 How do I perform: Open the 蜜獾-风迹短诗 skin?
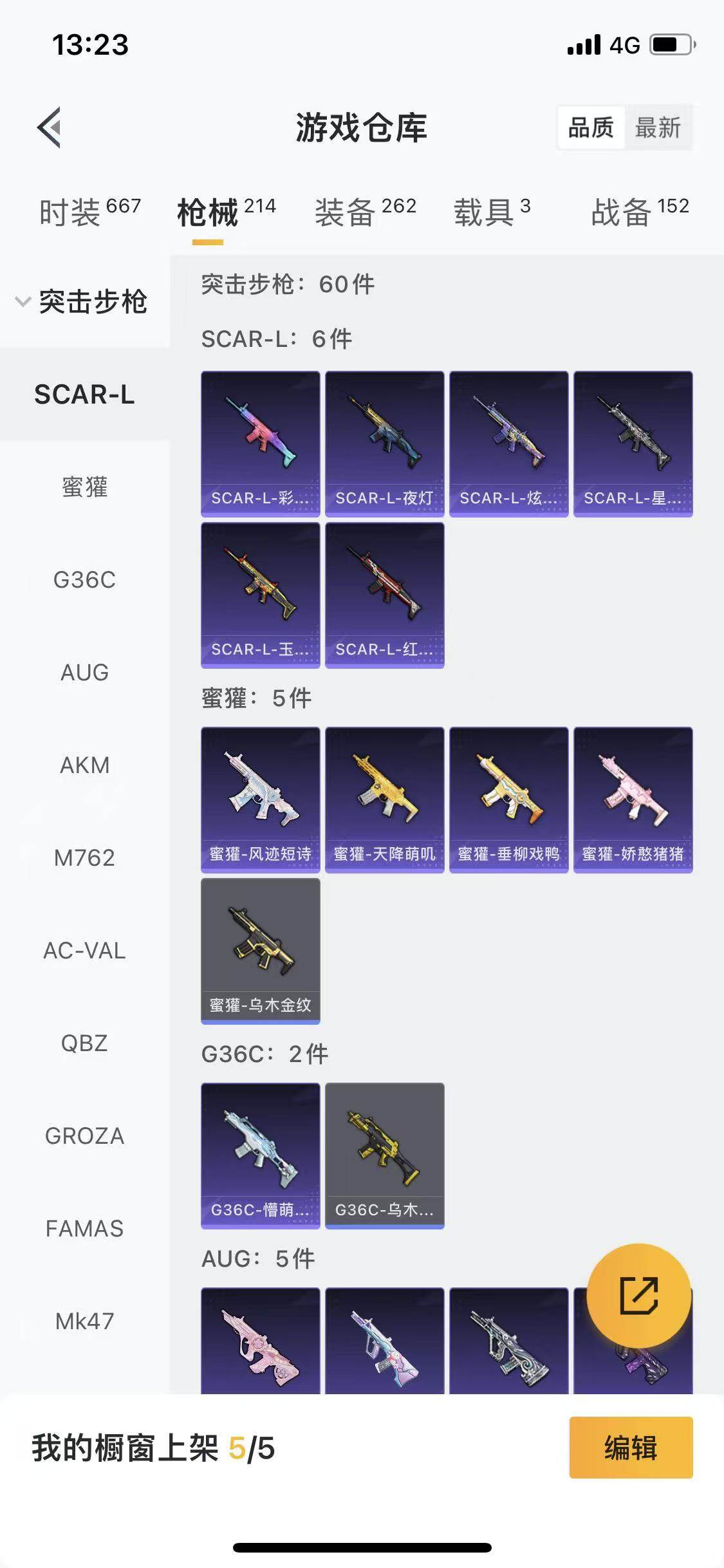[260, 799]
